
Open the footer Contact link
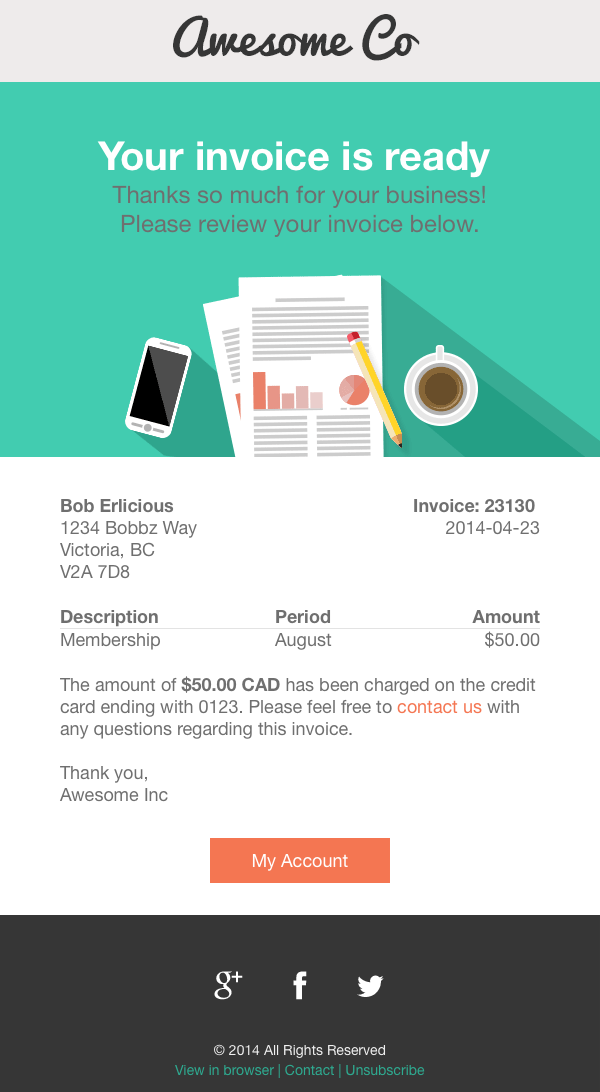(310, 1070)
